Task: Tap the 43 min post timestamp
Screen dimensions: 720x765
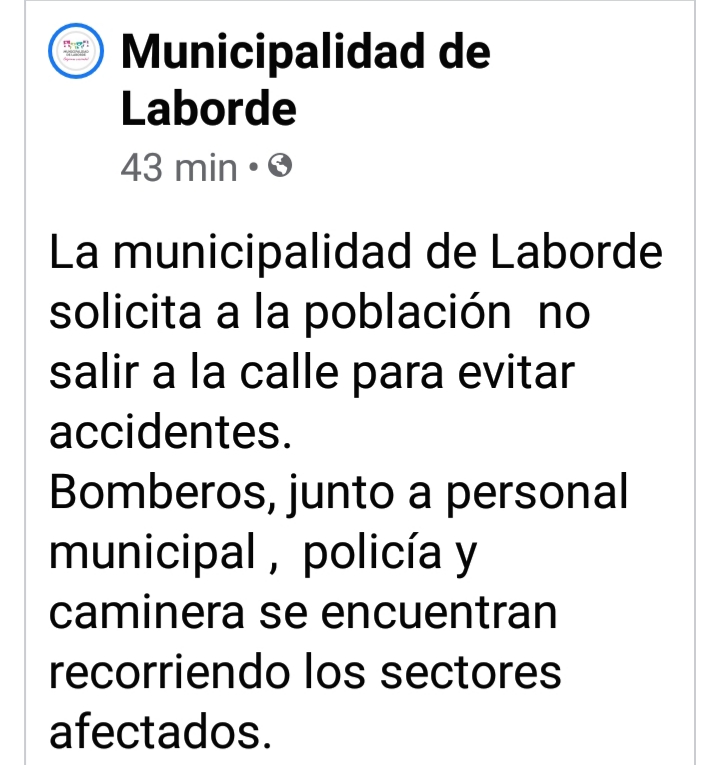Action: tap(179, 167)
